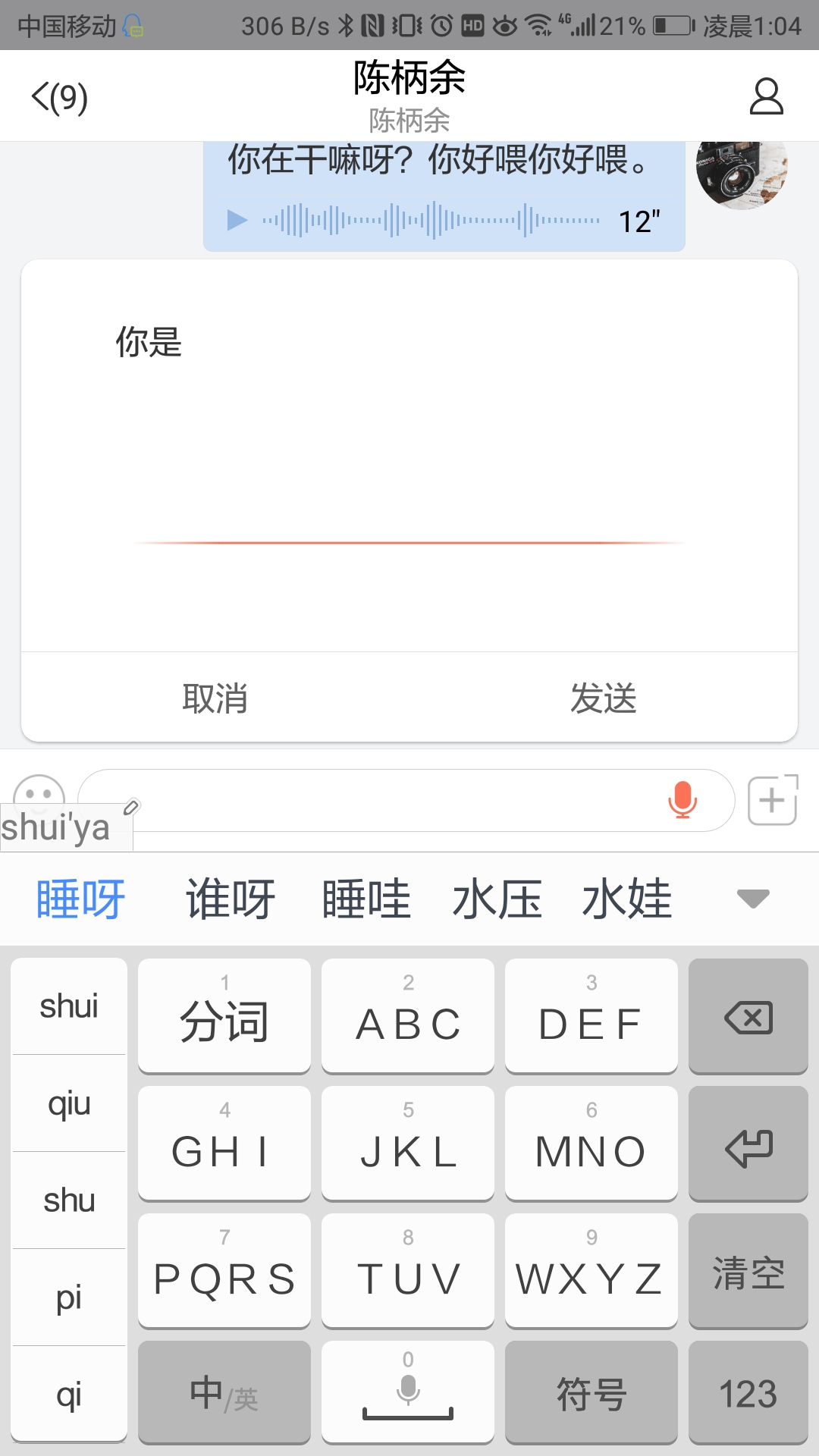
Task: Switch to the 符号 symbol keyboard
Action: point(591,1395)
